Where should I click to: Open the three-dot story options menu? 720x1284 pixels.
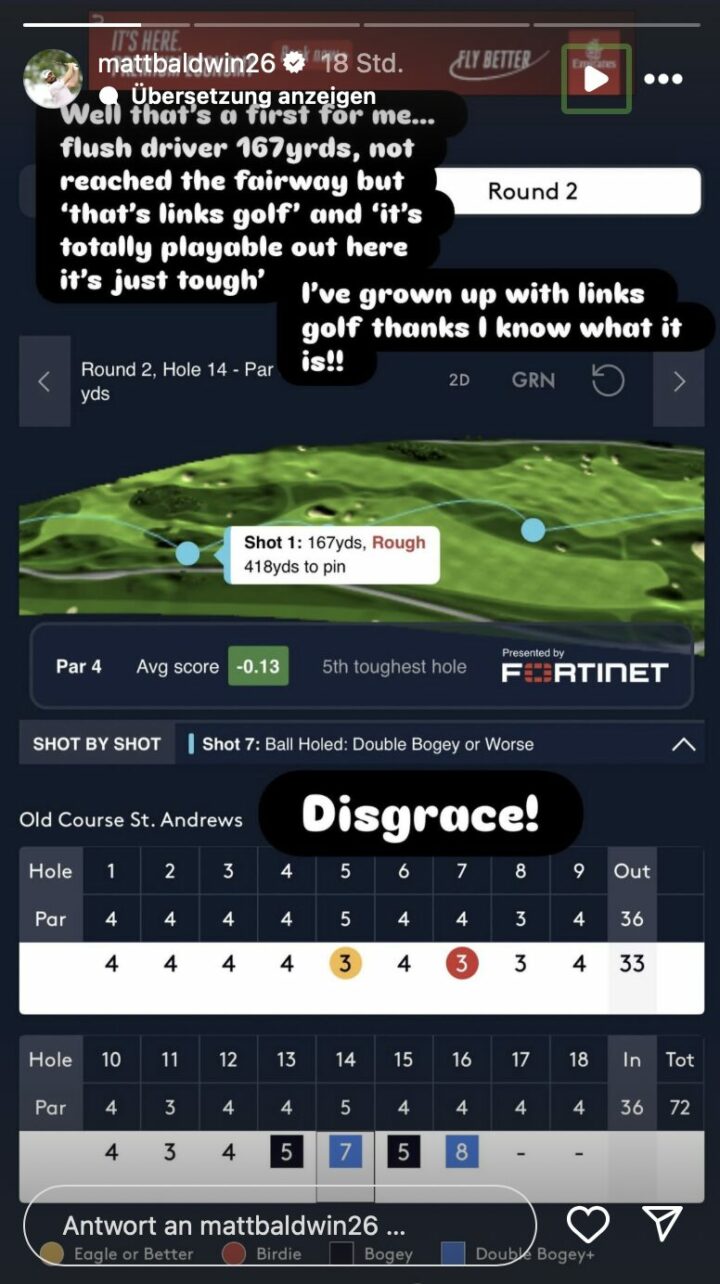[663, 79]
